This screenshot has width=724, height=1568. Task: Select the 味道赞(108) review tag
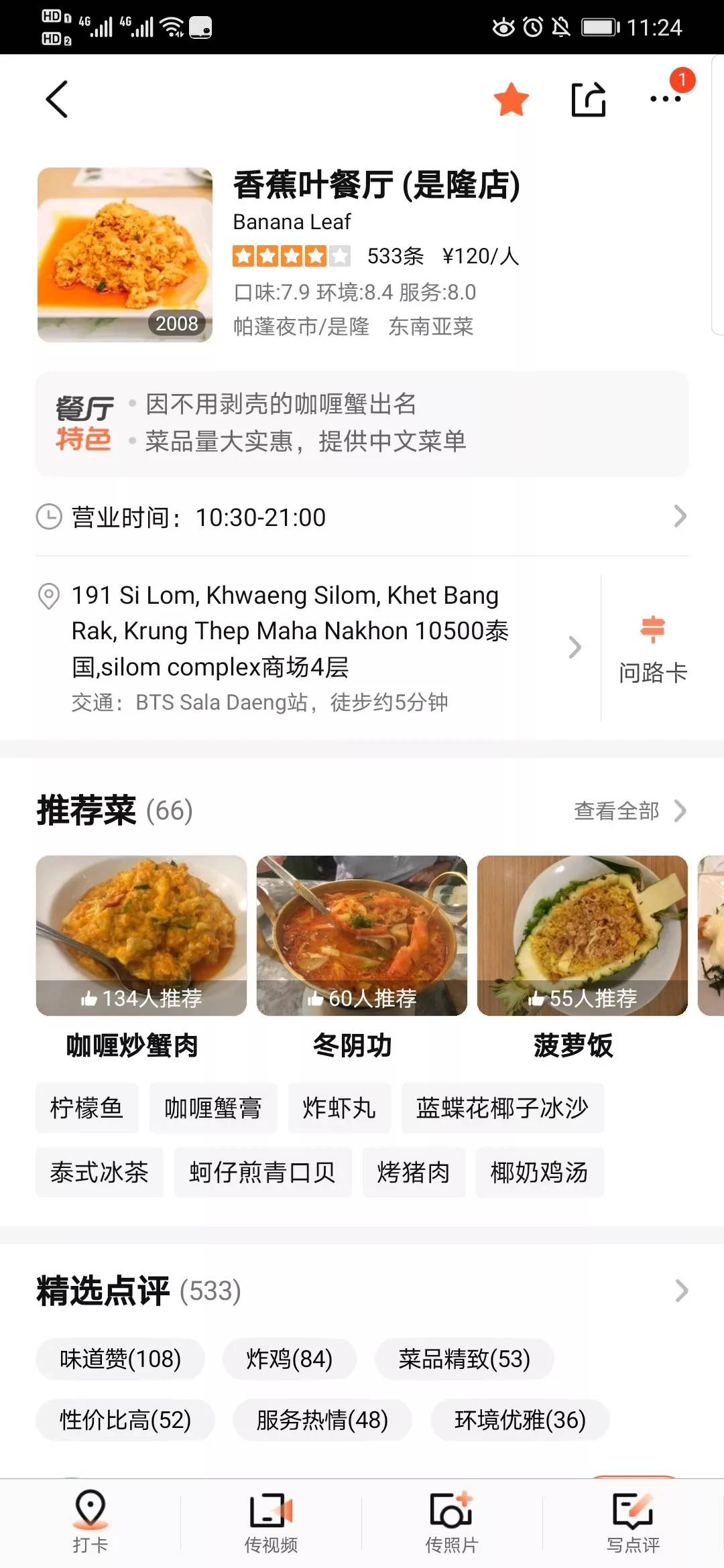tap(119, 1359)
